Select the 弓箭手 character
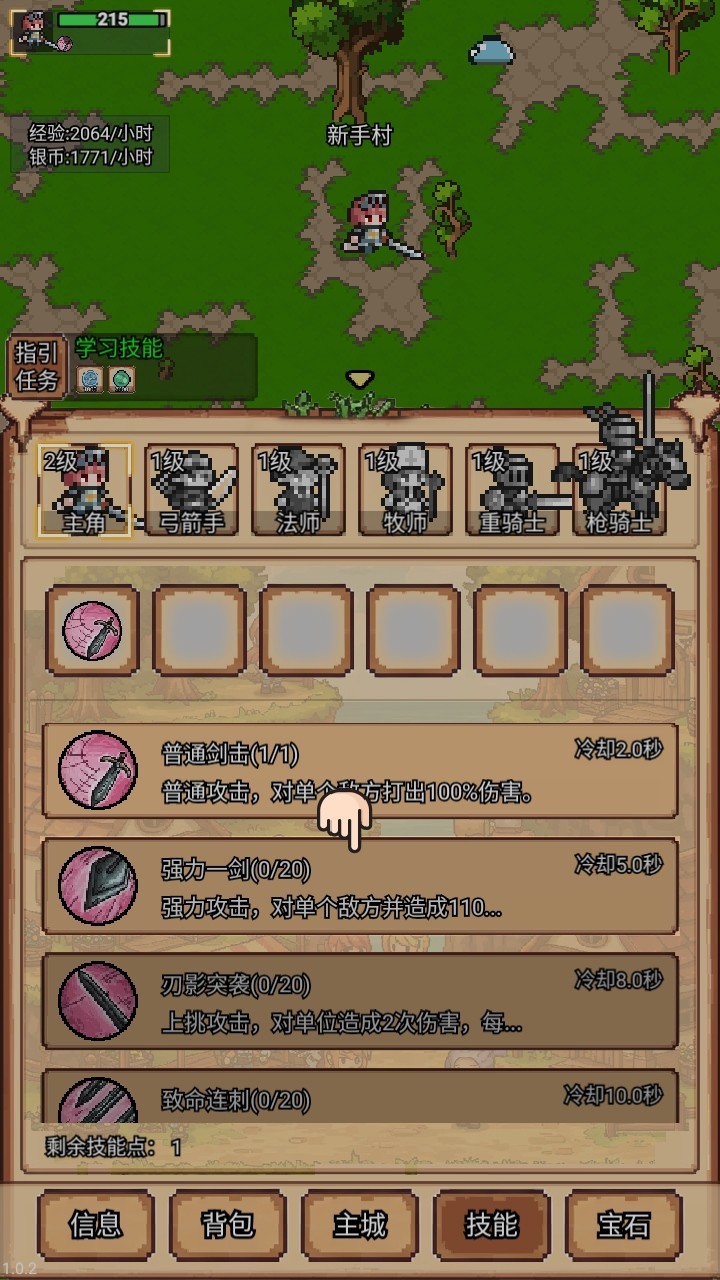This screenshot has width=720, height=1280. 191,491
